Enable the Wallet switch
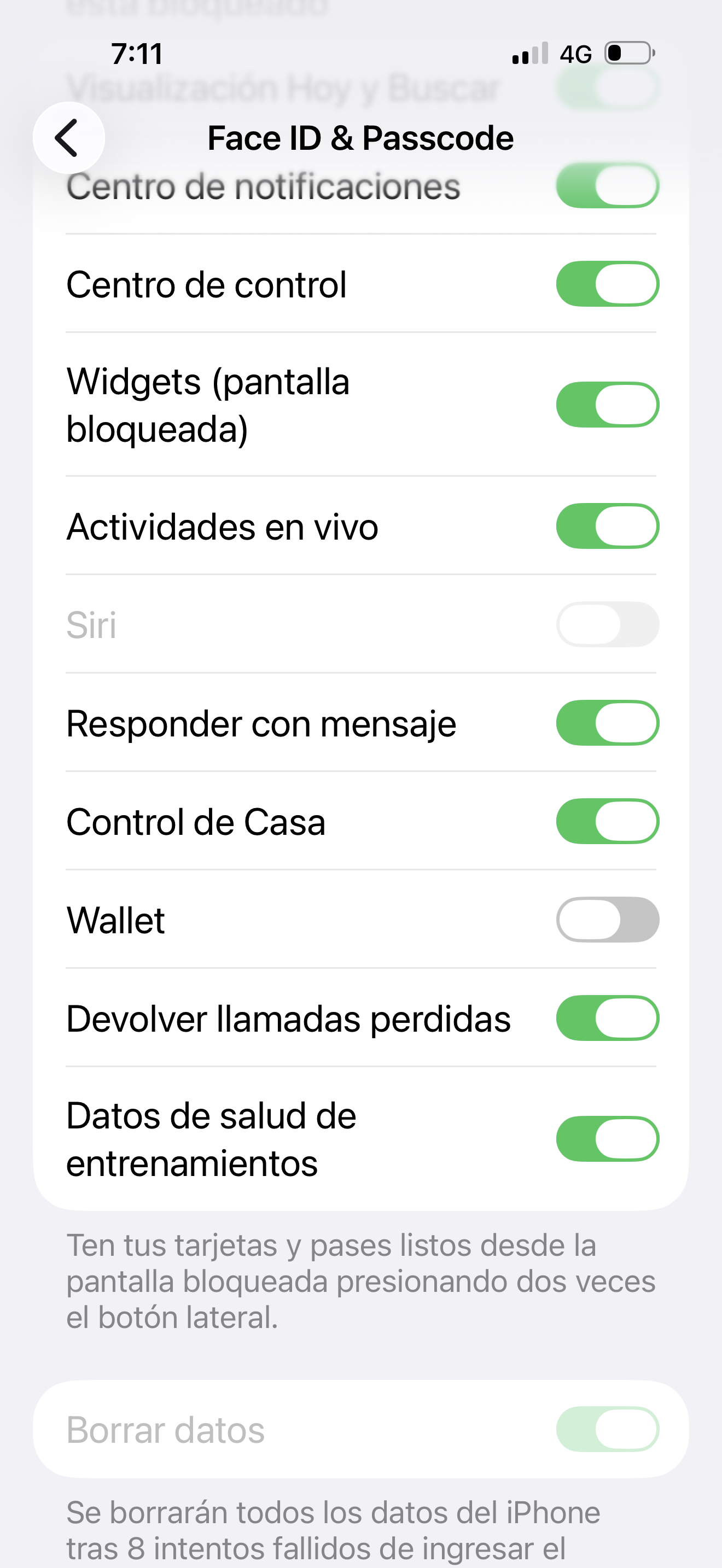The width and height of the screenshot is (722, 1568). [x=607, y=920]
